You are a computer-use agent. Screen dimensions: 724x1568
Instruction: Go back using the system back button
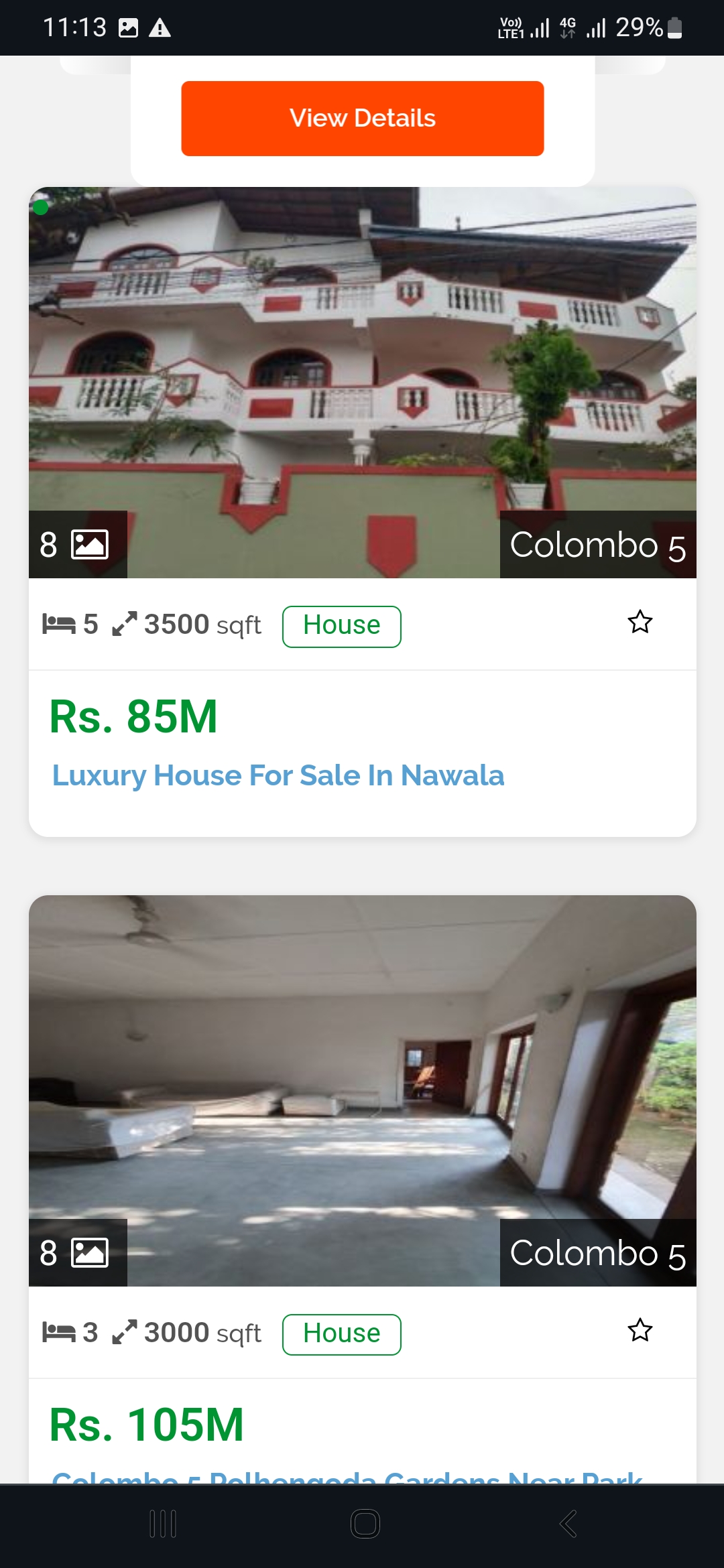[x=568, y=1524]
